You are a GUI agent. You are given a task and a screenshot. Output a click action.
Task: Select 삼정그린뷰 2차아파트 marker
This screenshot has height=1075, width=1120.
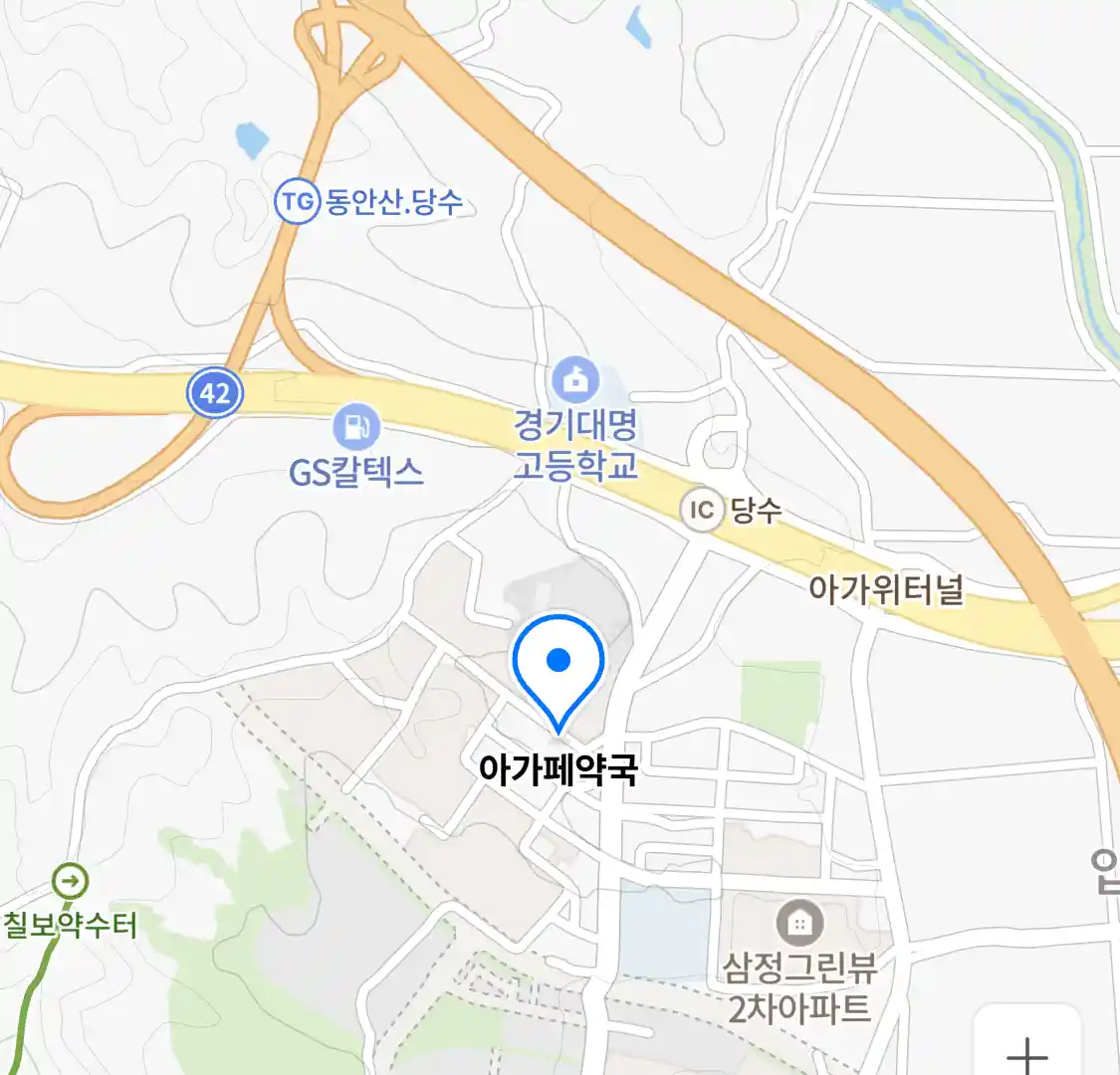coord(798,924)
